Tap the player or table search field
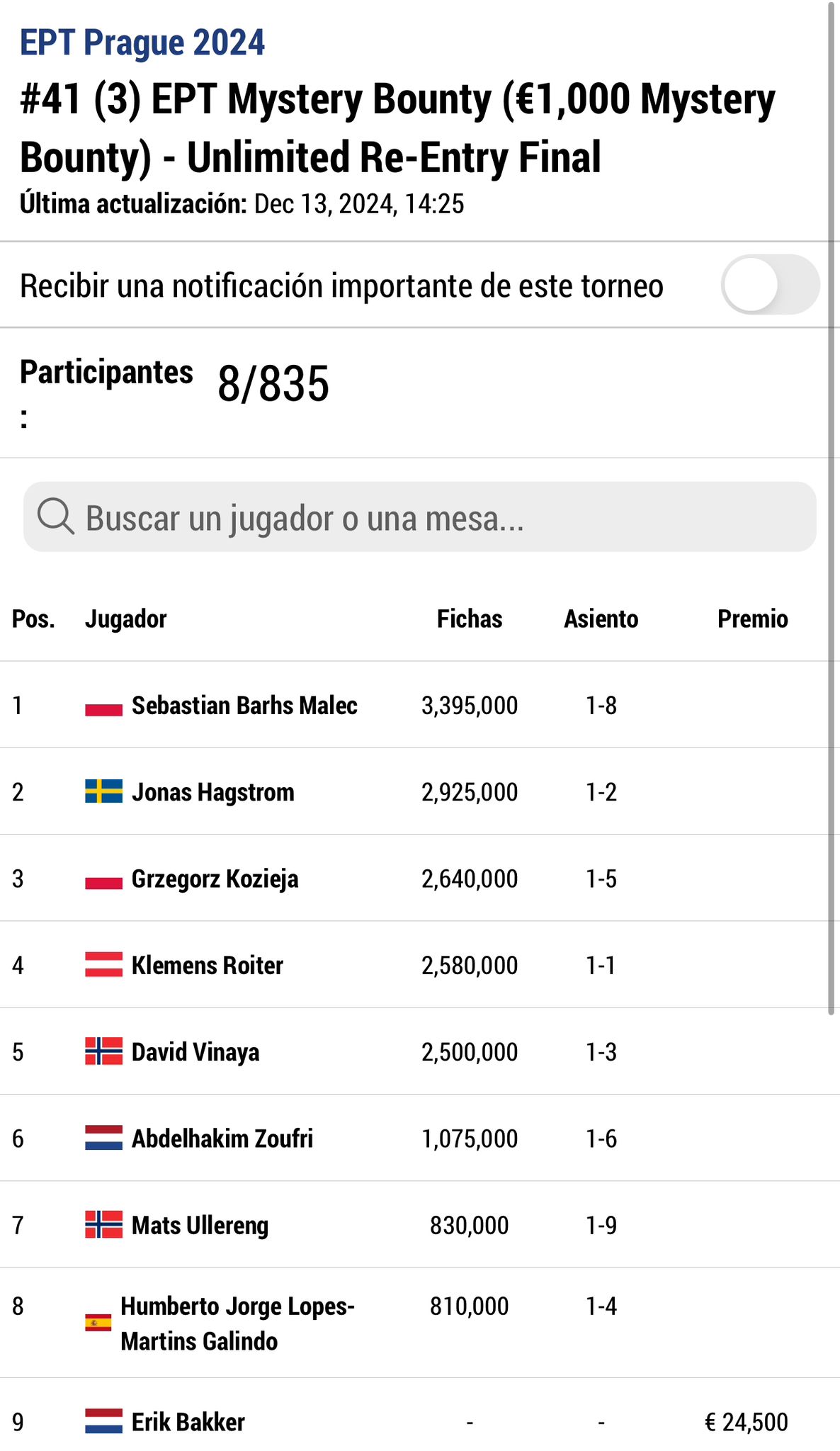 [x=420, y=517]
